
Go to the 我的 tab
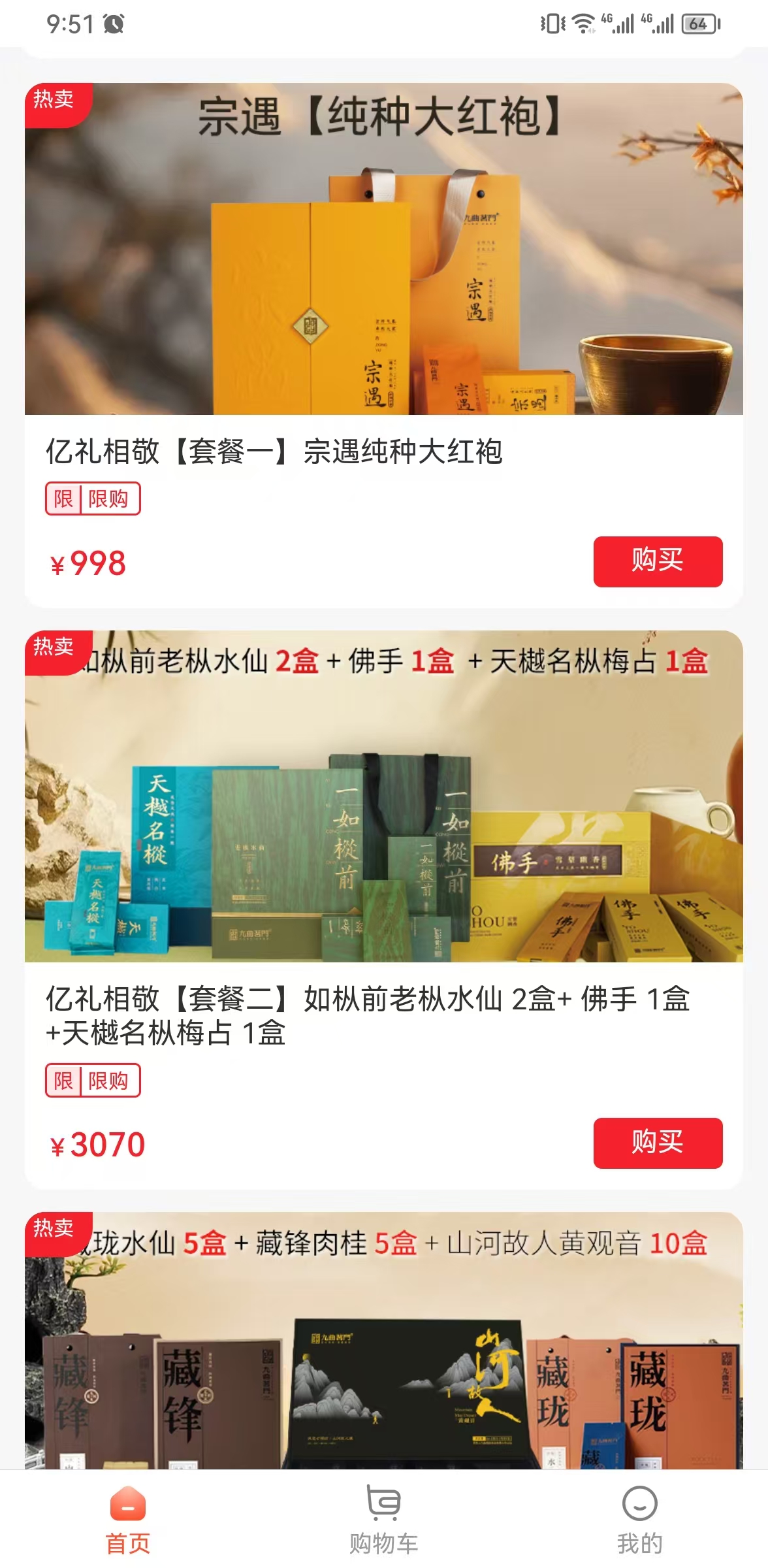pos(639,1521)
